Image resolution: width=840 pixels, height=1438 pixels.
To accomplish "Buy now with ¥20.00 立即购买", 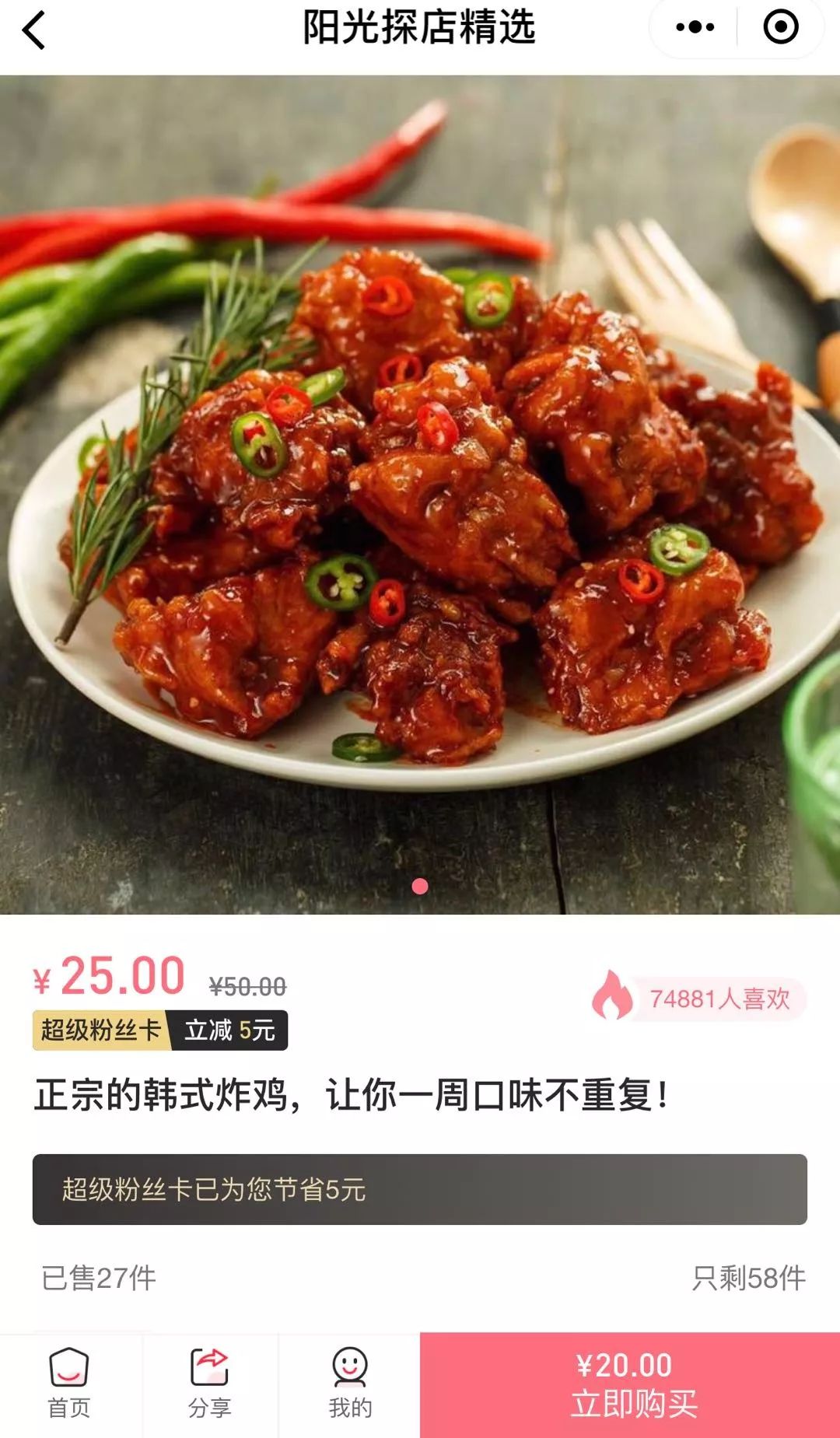I will (x=630, y=1385).
